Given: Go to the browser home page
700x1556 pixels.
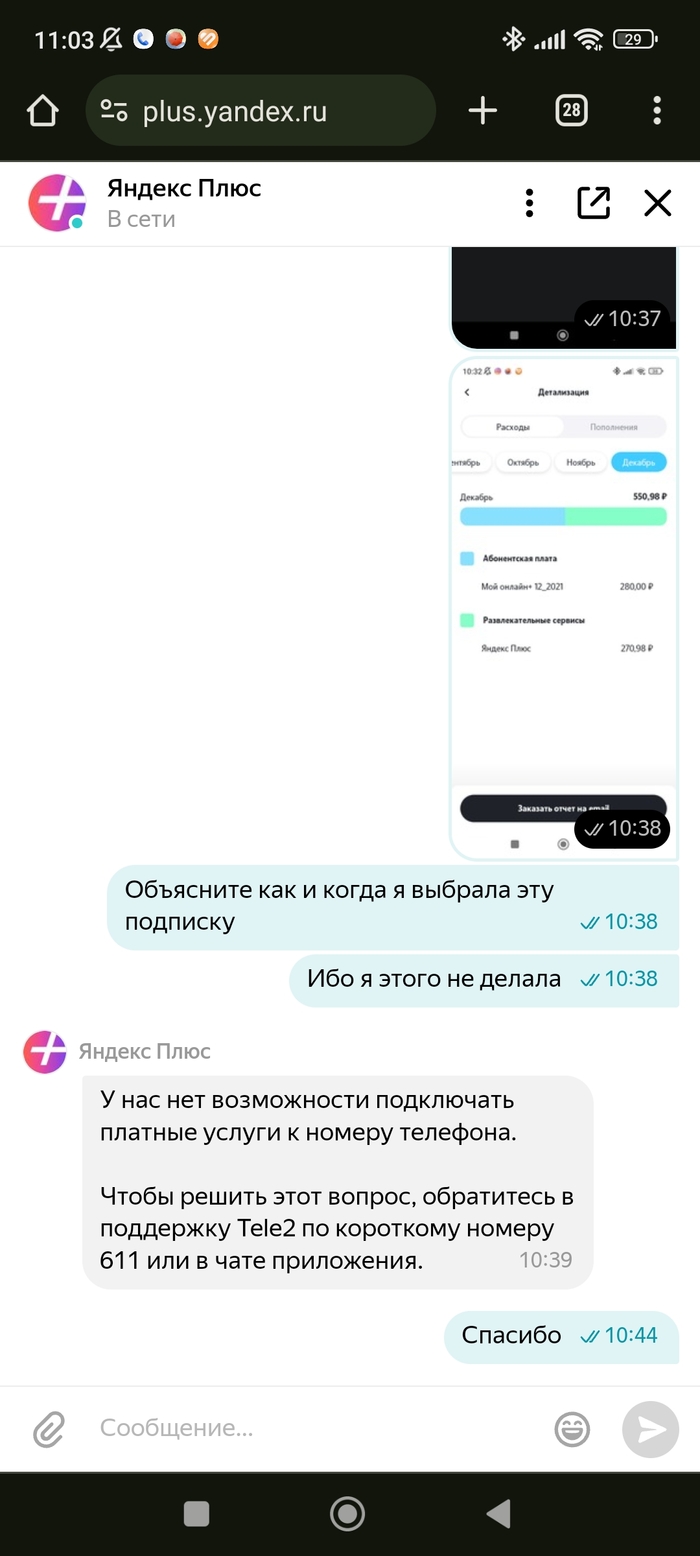Looking at the screenshot, I should pyautogui.click(x=43, y=111).
